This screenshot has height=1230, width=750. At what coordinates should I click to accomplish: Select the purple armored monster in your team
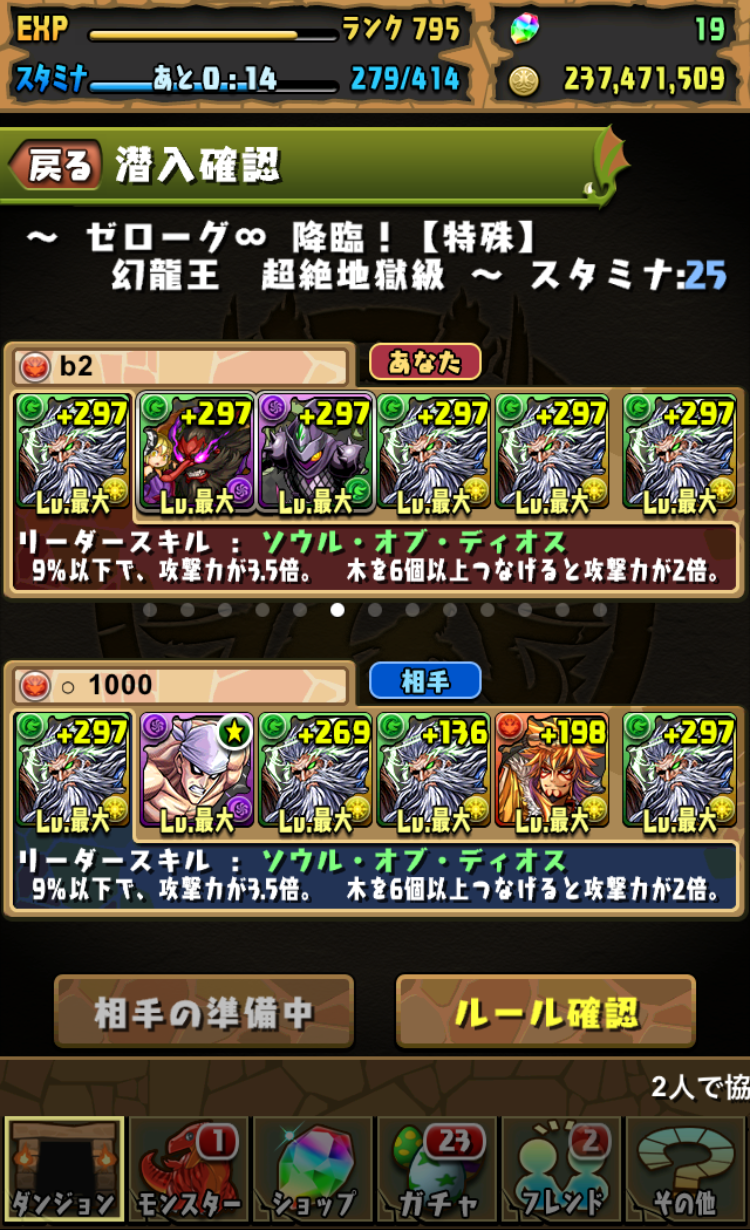click(315, 452)
